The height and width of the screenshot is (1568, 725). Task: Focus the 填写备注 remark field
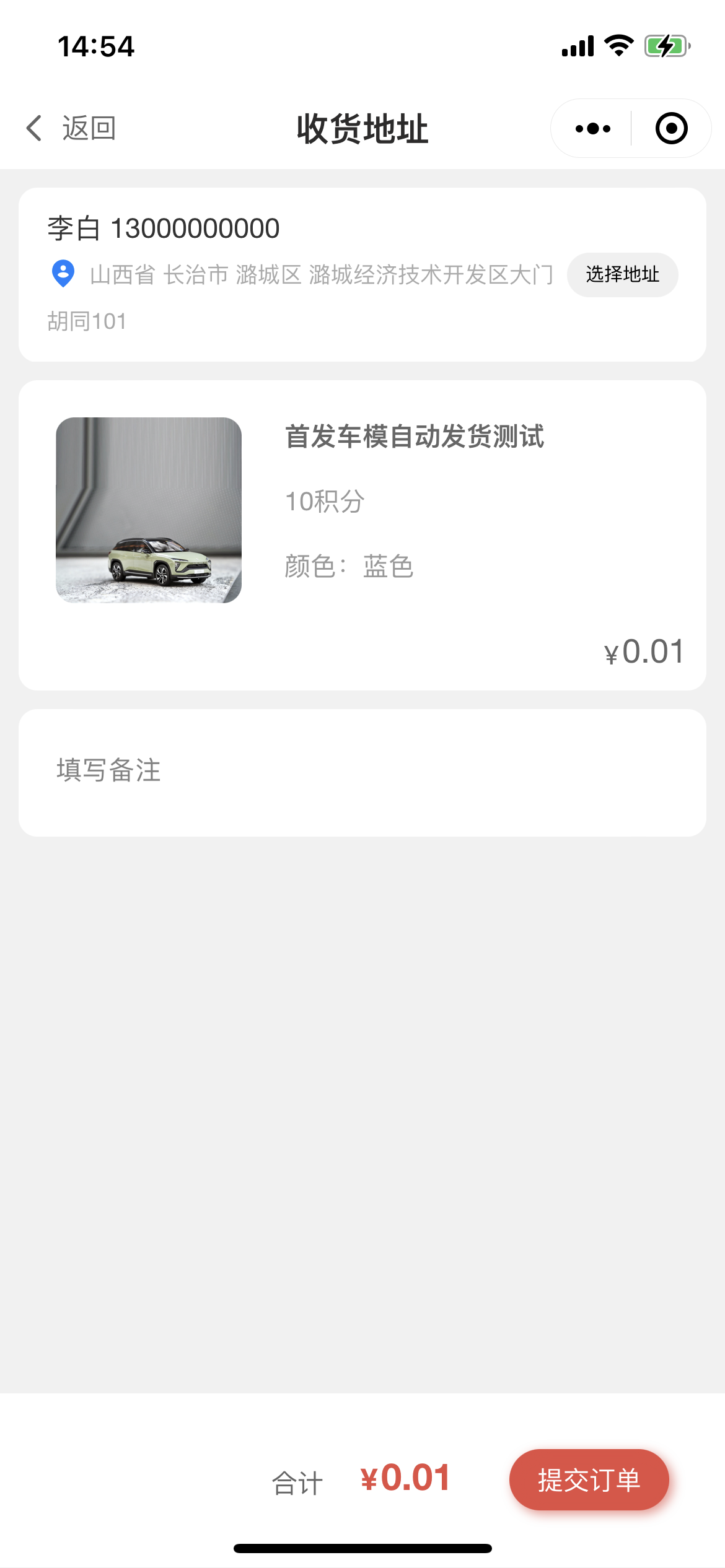click(x=362, y=772)
